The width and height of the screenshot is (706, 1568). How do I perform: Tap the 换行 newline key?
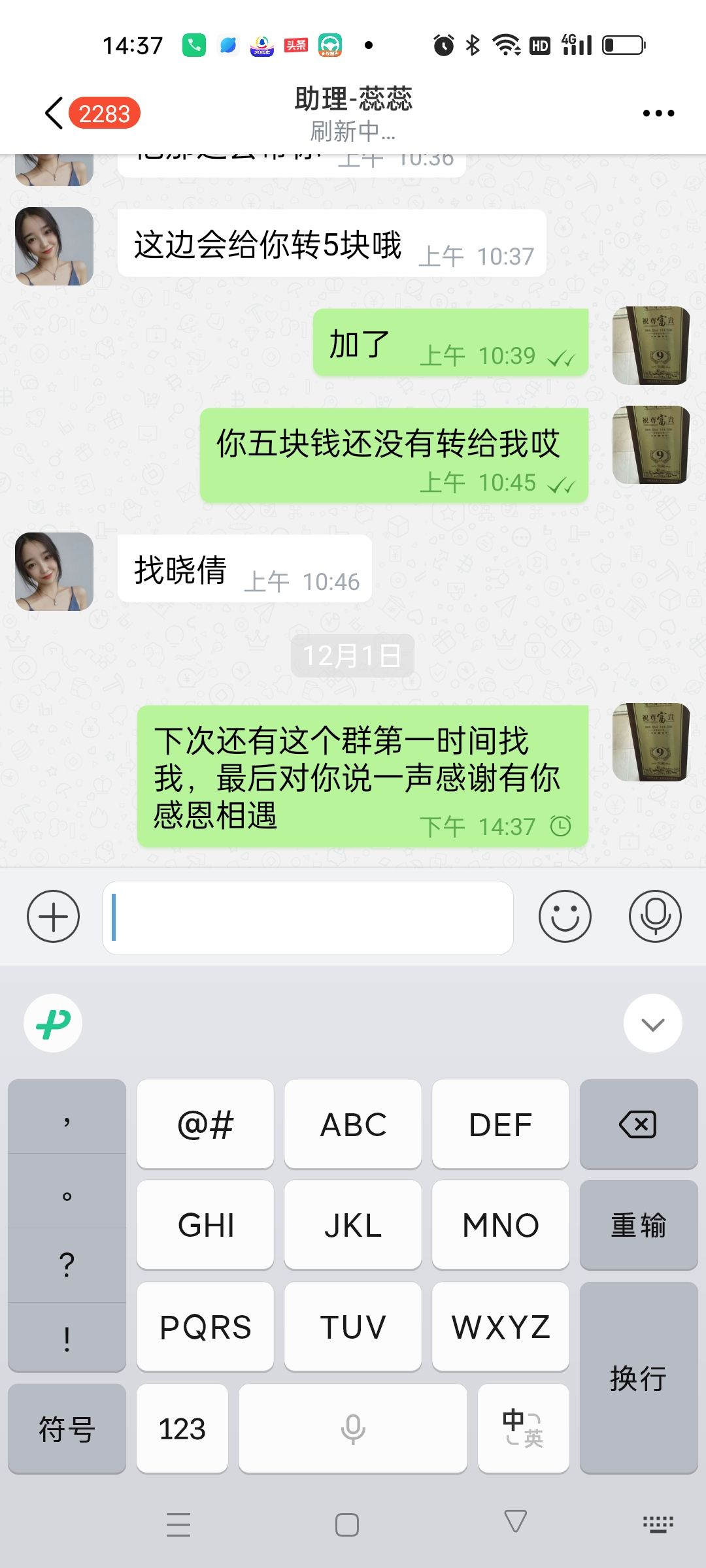[638, 1377]
